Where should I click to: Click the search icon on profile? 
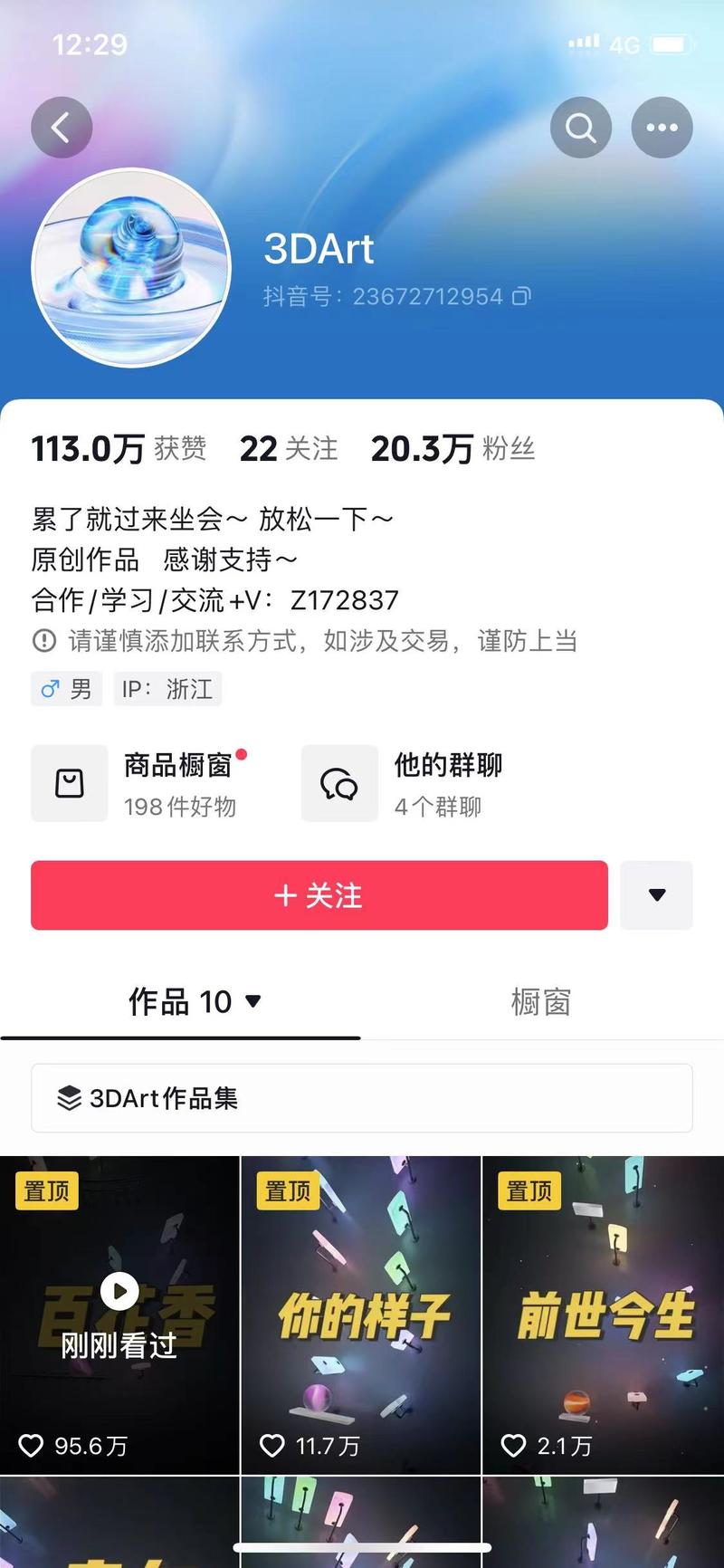point(580,127)
